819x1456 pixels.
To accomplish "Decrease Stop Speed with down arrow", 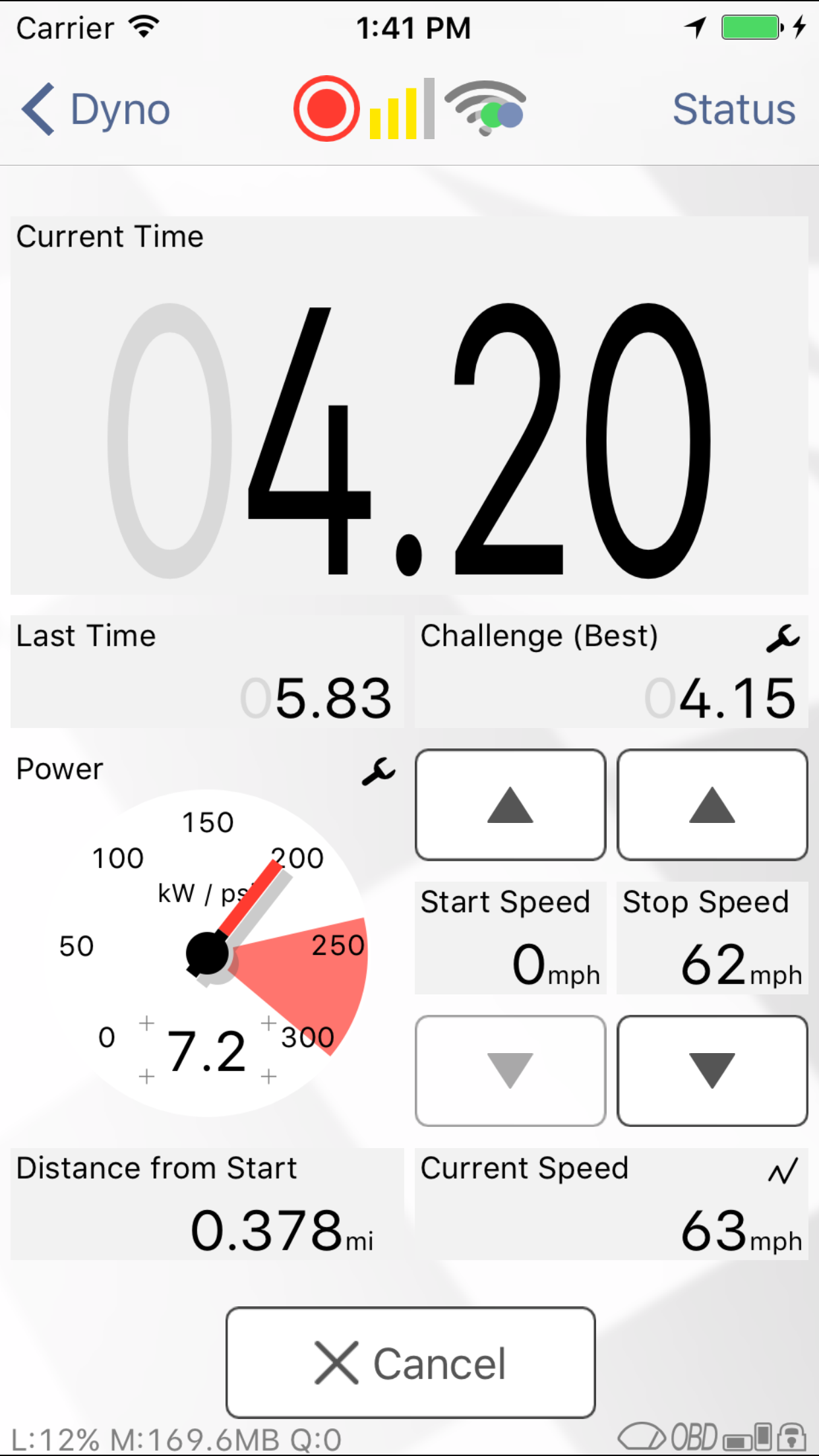I will pos(712,1071).
